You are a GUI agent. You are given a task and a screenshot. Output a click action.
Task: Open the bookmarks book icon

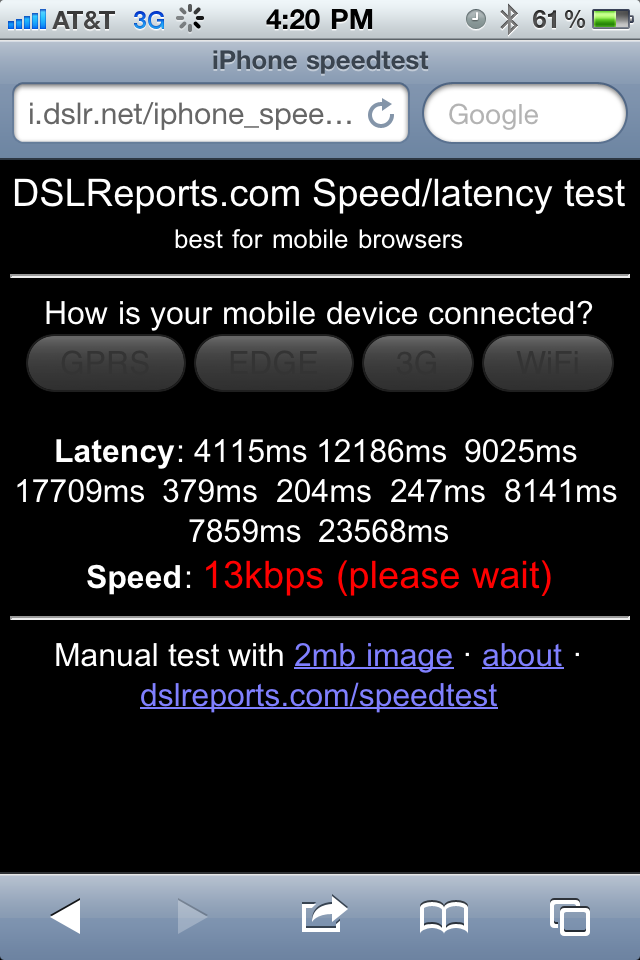(444, 916)
